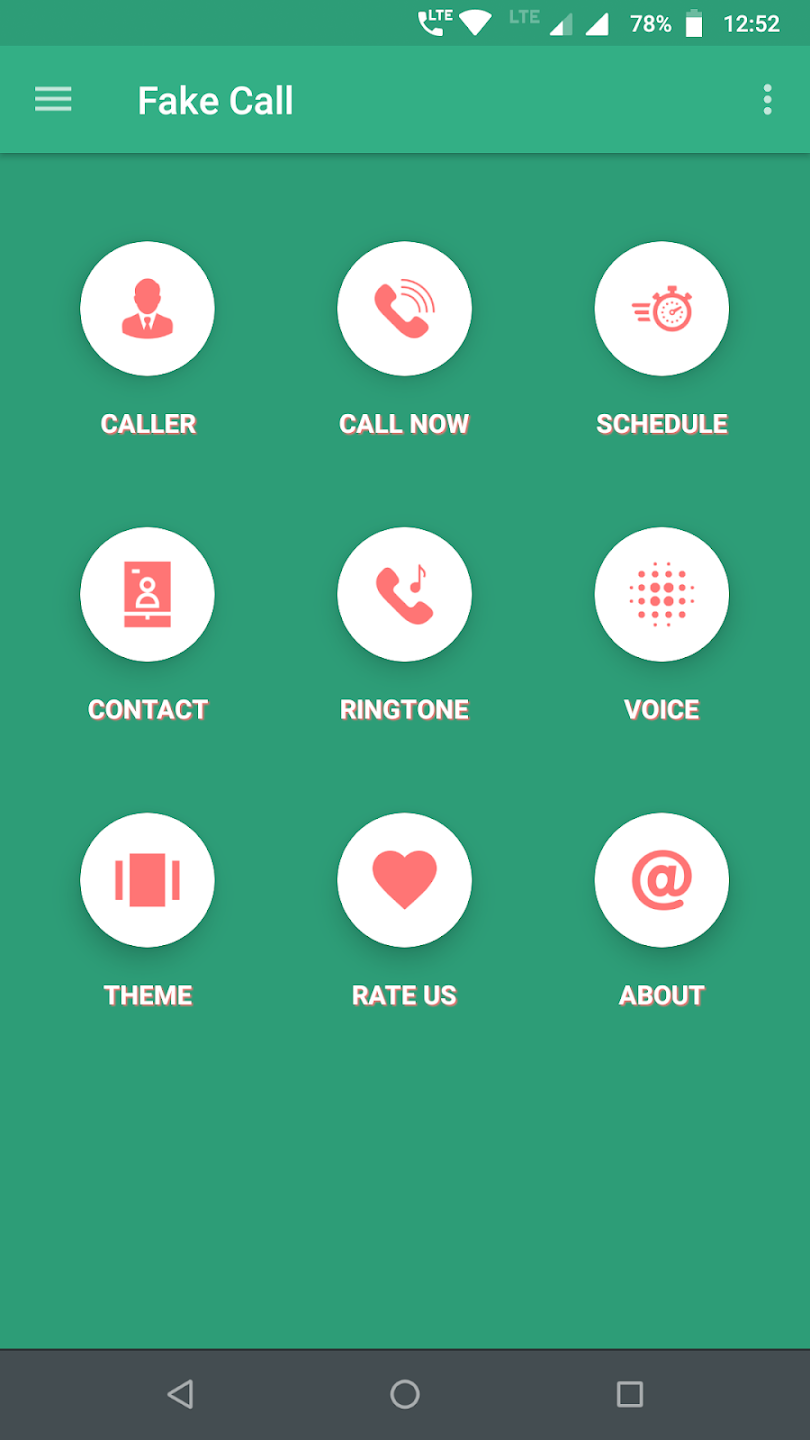Choose a Ringtone
The height and width of the screenshot is (1440, 810).
click(x=404, y=594)
